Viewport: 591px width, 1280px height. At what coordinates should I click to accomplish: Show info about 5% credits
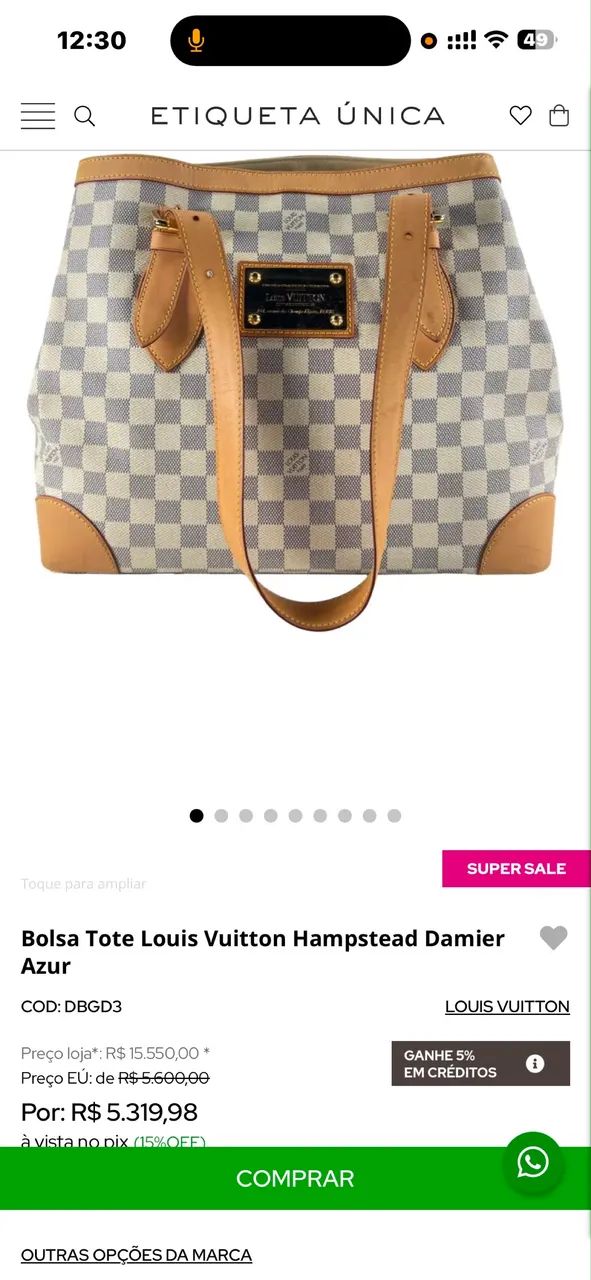click(x=535, y=1063)
